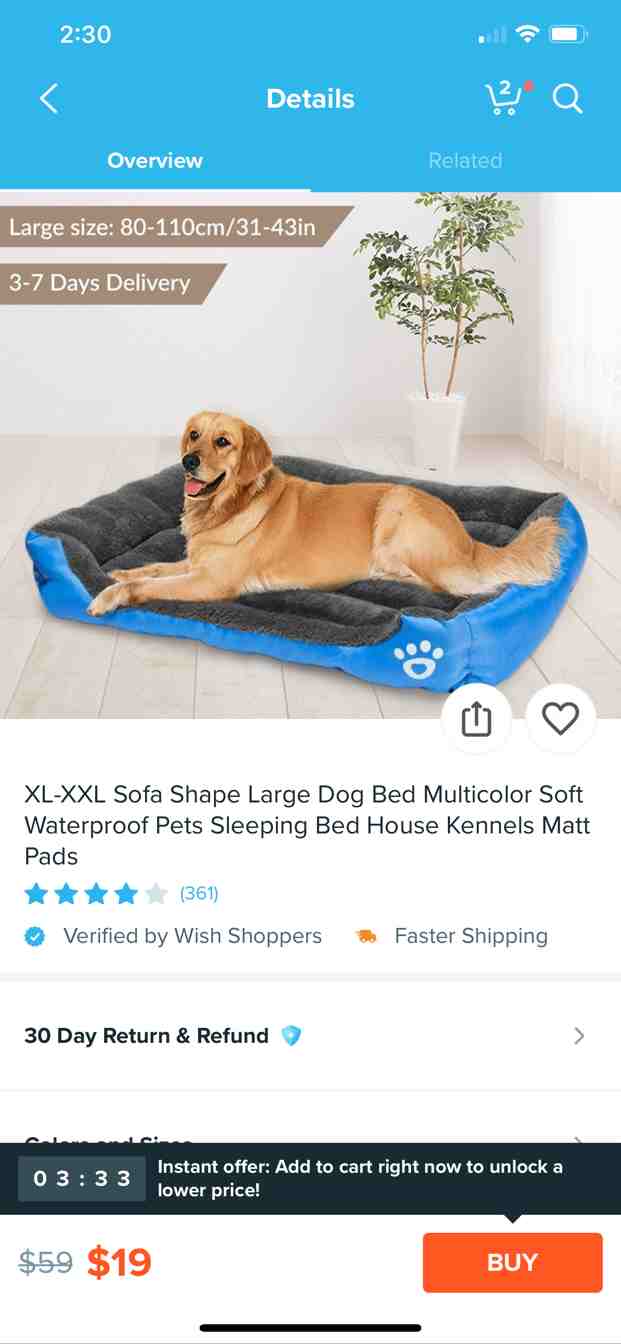Go back using the back arrow
The width and height of the screenshot is (621, 1344).
click(49, 99)
